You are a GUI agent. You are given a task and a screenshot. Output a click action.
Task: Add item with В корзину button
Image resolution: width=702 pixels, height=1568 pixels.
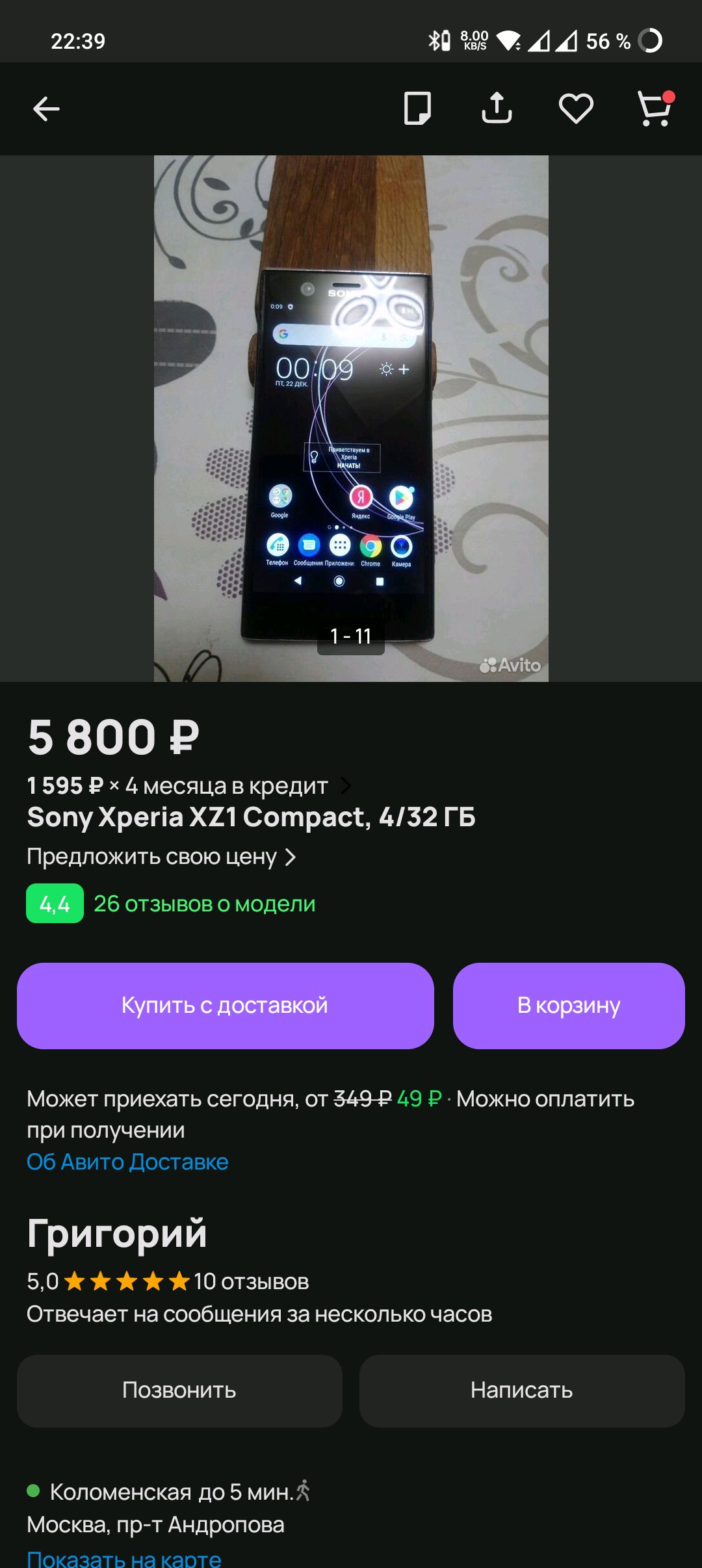pyautogui.click(x=569, y=1006)
